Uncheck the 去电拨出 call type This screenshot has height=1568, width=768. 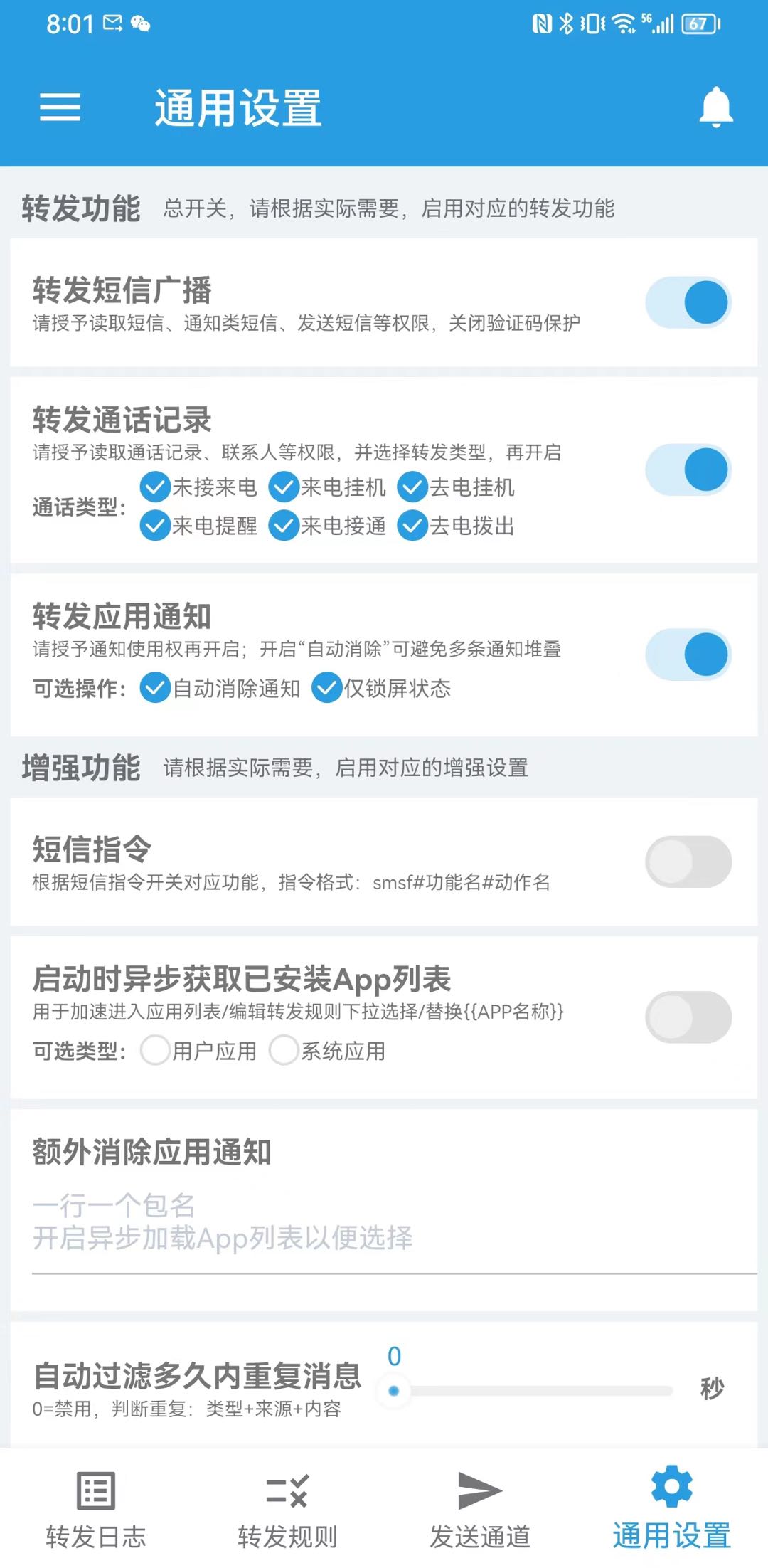click(x=412, y=526)
